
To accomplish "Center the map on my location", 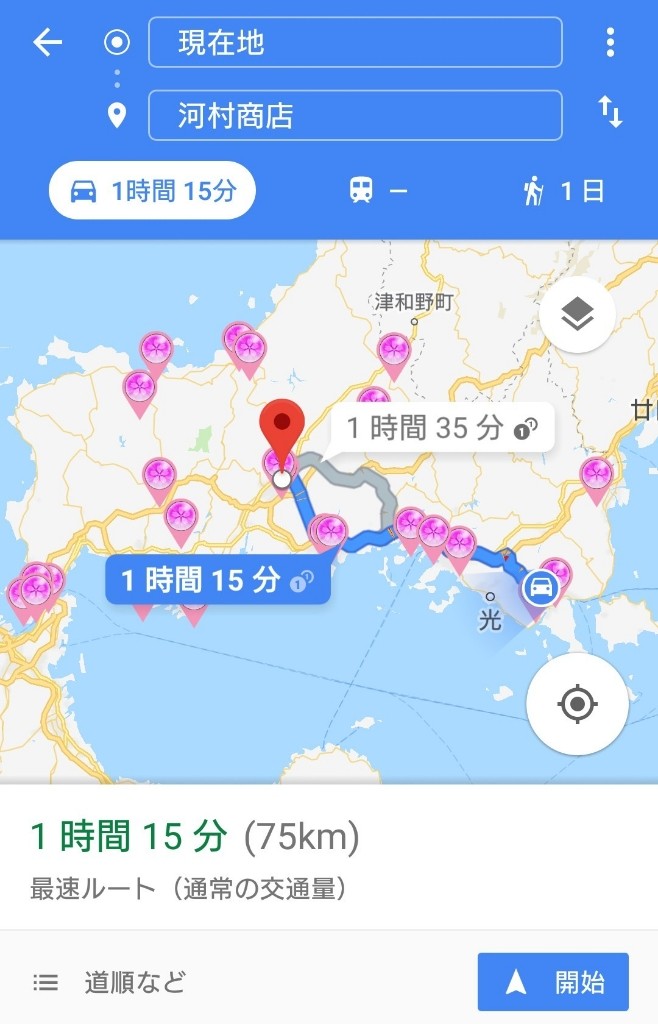I will pyautogui.click(x=577, y=704).
